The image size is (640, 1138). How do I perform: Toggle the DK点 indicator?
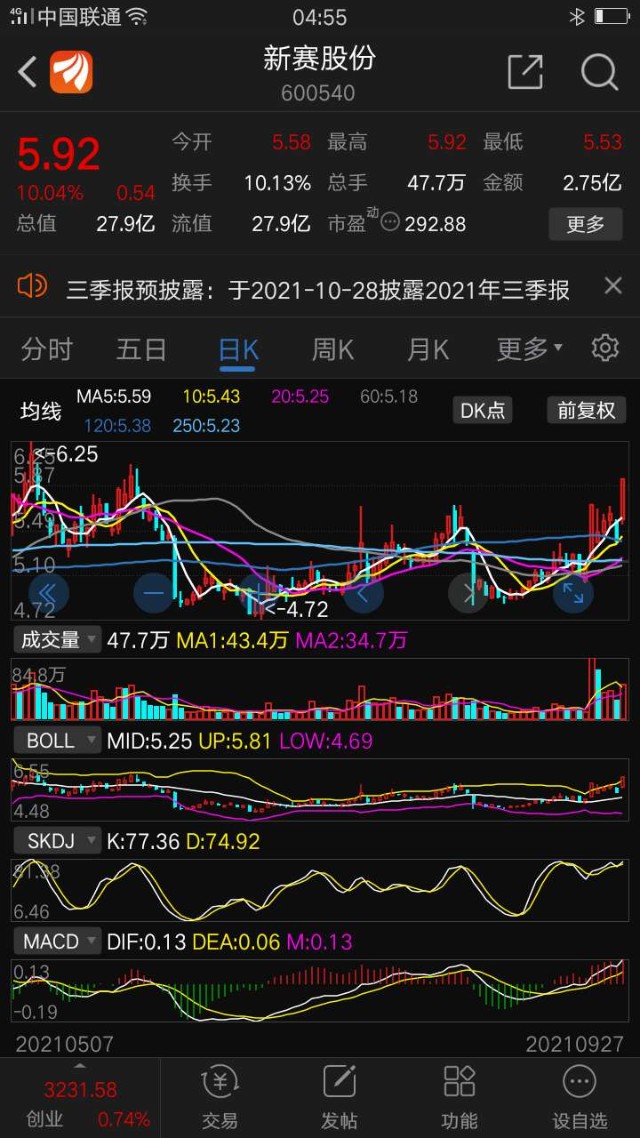click(x=483, y=410)
